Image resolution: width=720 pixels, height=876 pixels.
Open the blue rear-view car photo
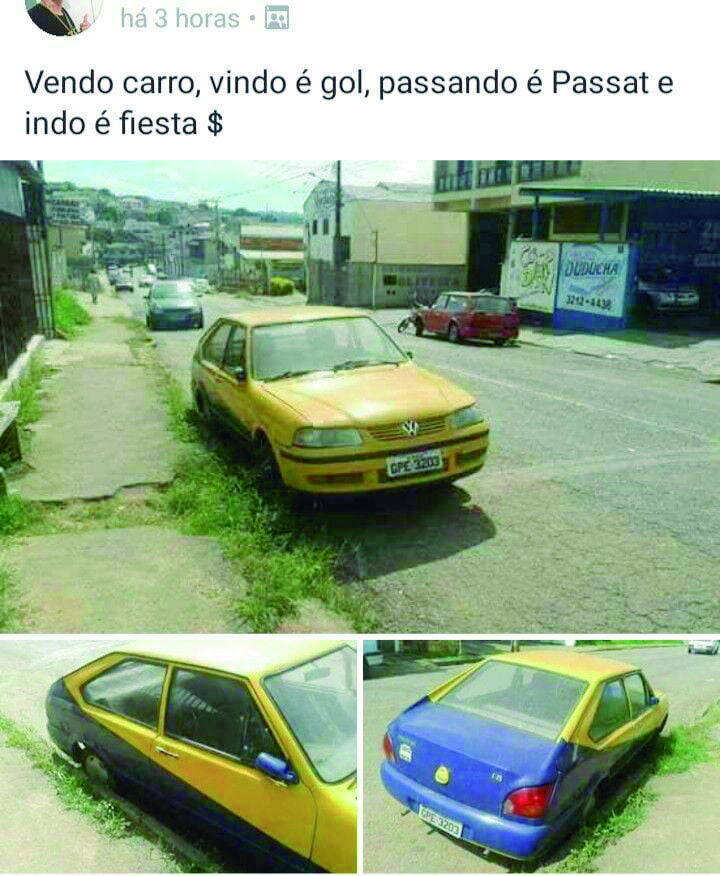pyautogui.click(x=541, y=757)
